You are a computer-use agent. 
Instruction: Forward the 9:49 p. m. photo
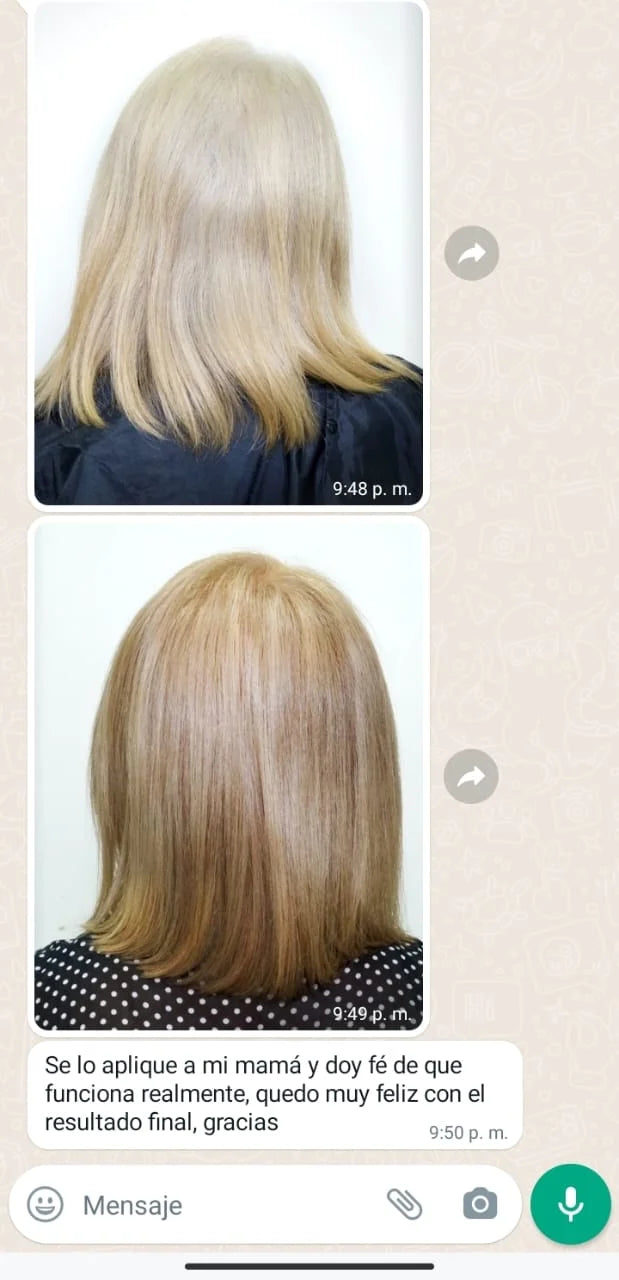[x=471, y=776]
